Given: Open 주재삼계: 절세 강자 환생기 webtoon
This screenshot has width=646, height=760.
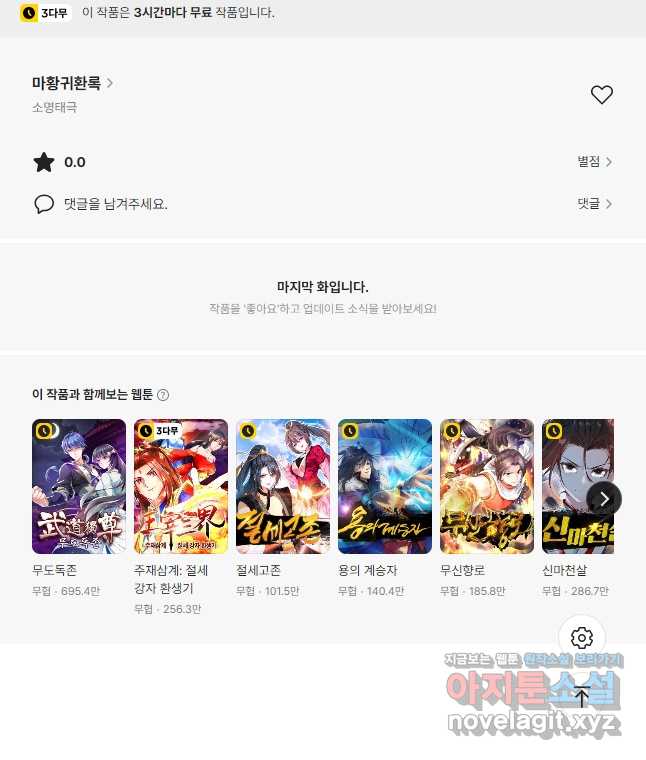Looking at the screenshot, I should 181,486.
